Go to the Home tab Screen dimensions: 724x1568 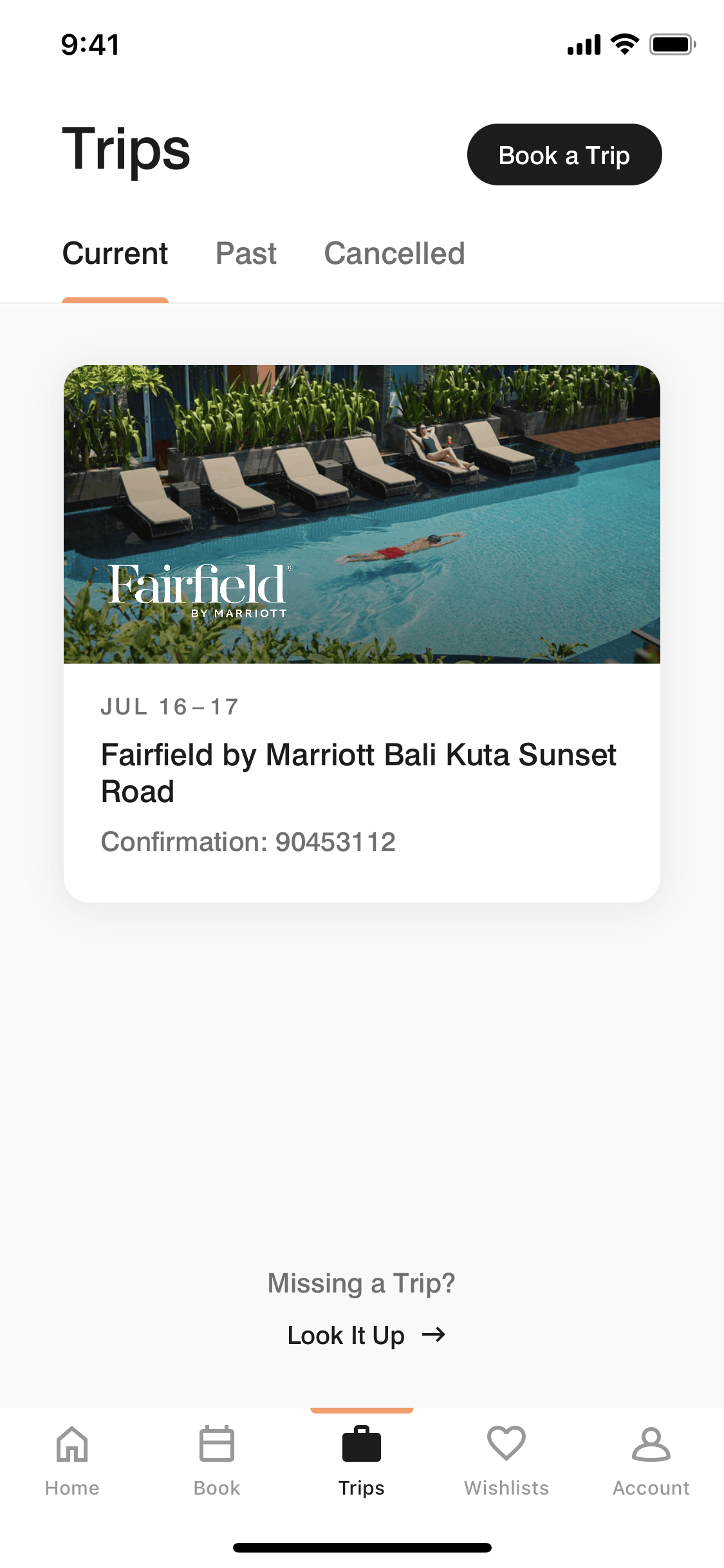(x=72, y=1461)
